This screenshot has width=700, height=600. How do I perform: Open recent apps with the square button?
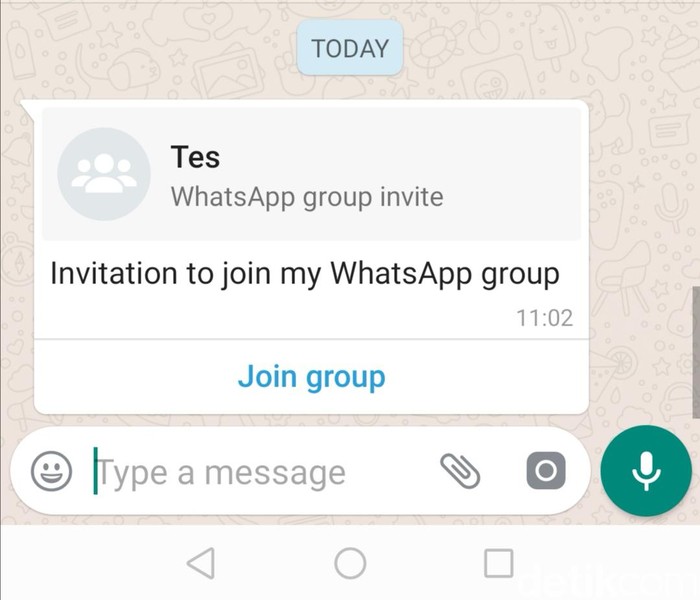(498, 563)
